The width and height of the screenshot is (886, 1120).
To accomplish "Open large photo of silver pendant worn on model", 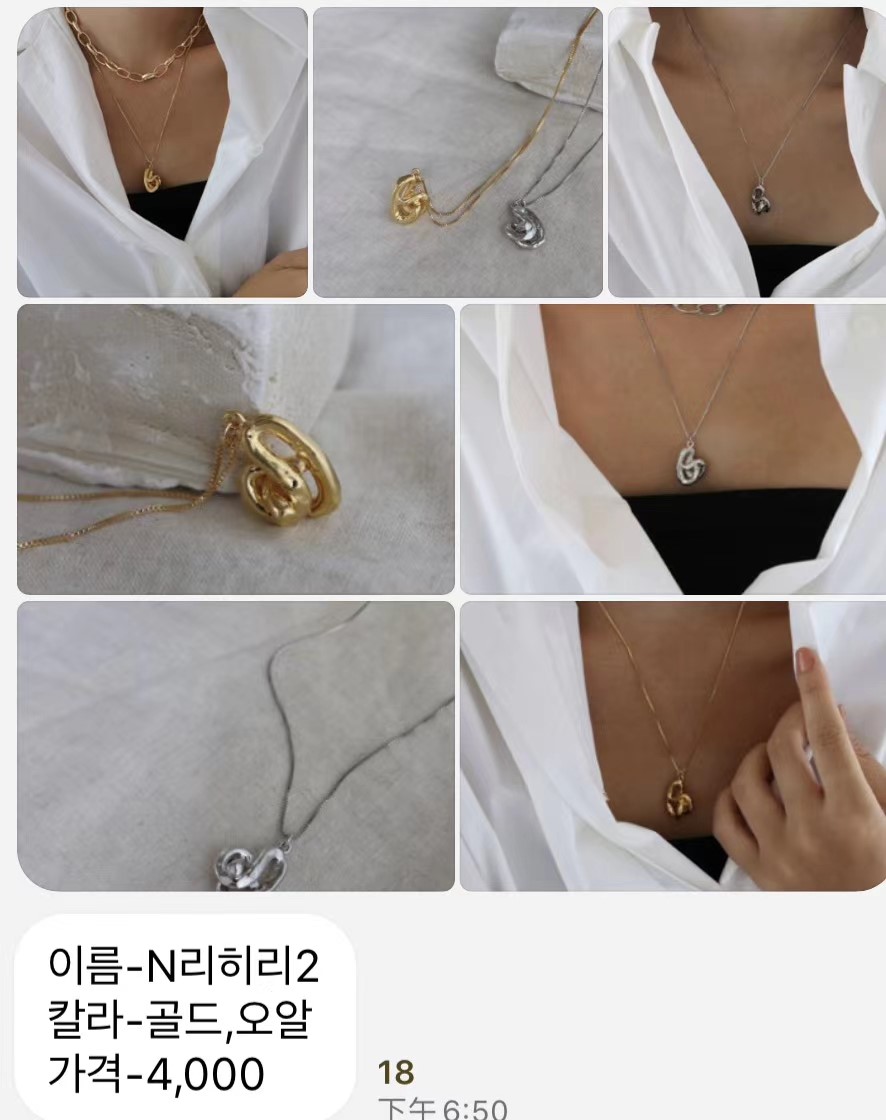I will coord(672,449).
